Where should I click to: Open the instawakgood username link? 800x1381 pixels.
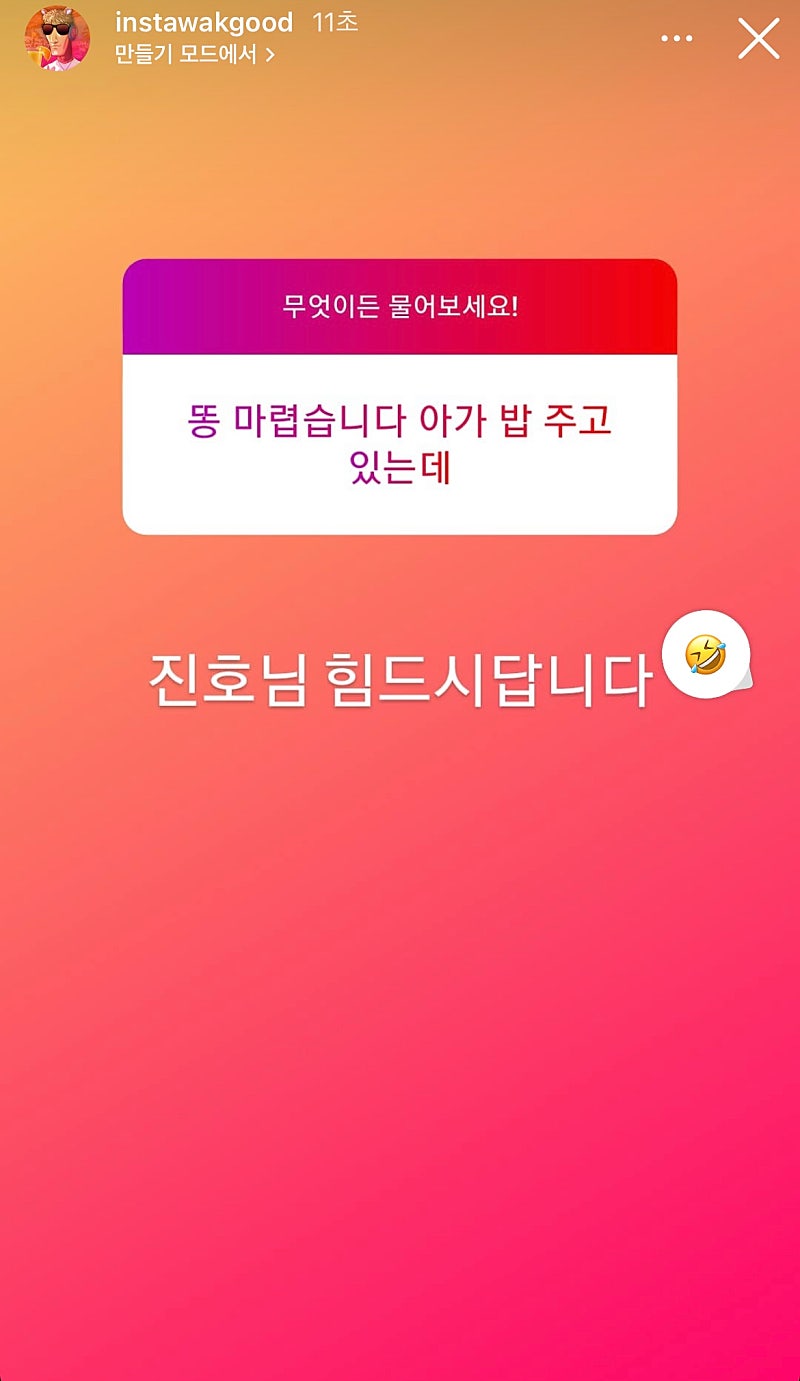[204, 23]
